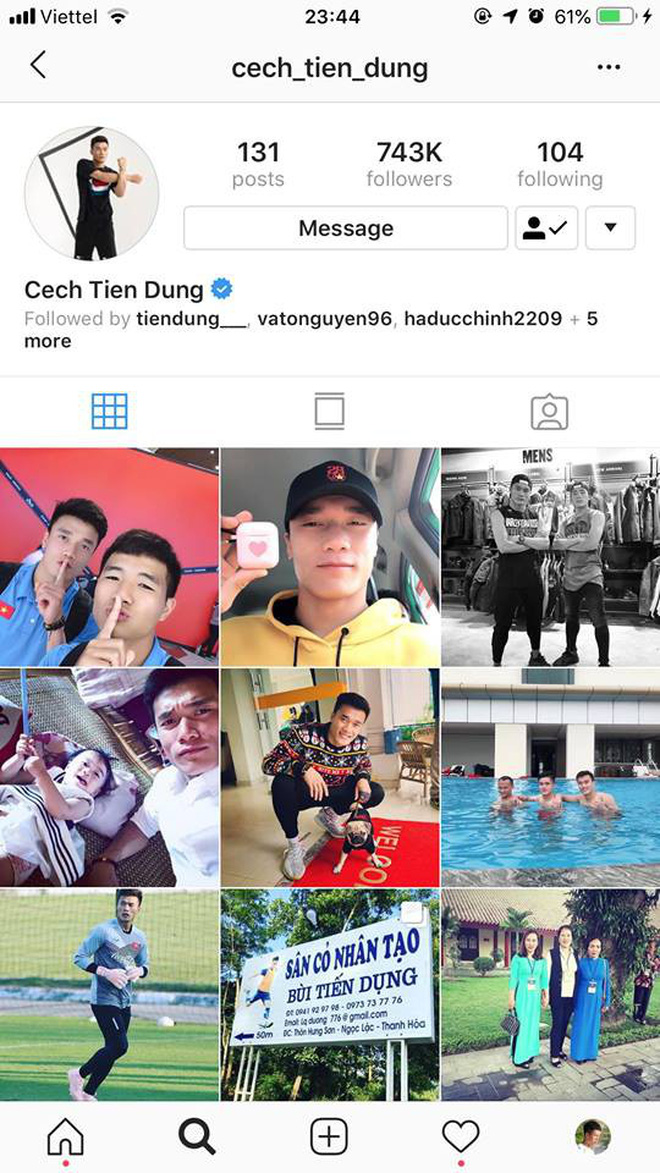This screenshot has height=1173, width=660.
Task: Create a new post with plus icon
Action: coord(329,1137)
